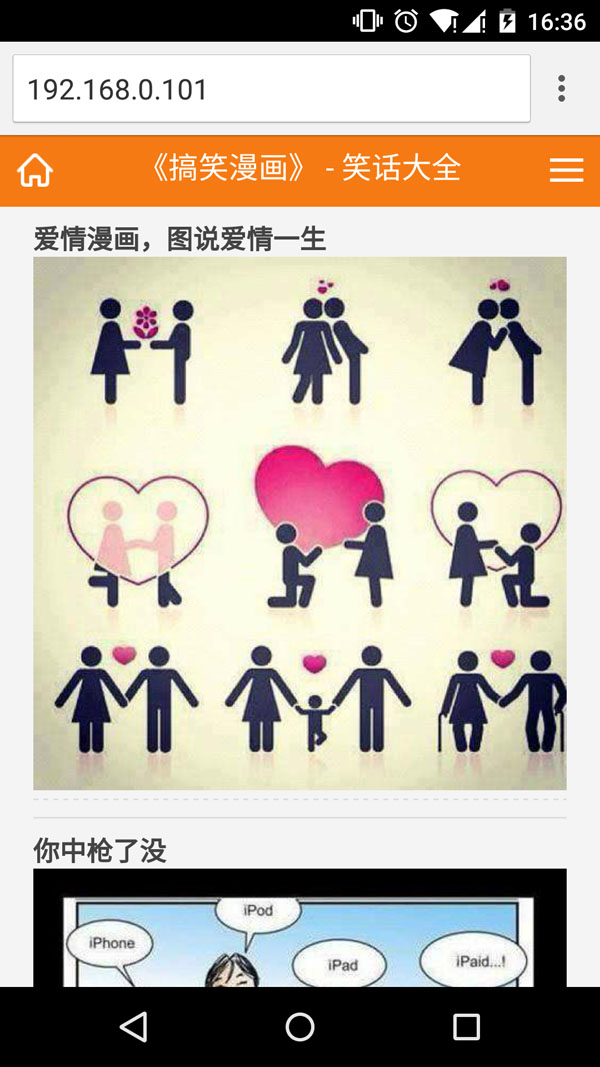Screen dimensions: 600x1067
Task: Open the 你中枪了没 comic image
Action: coord(300,928)
